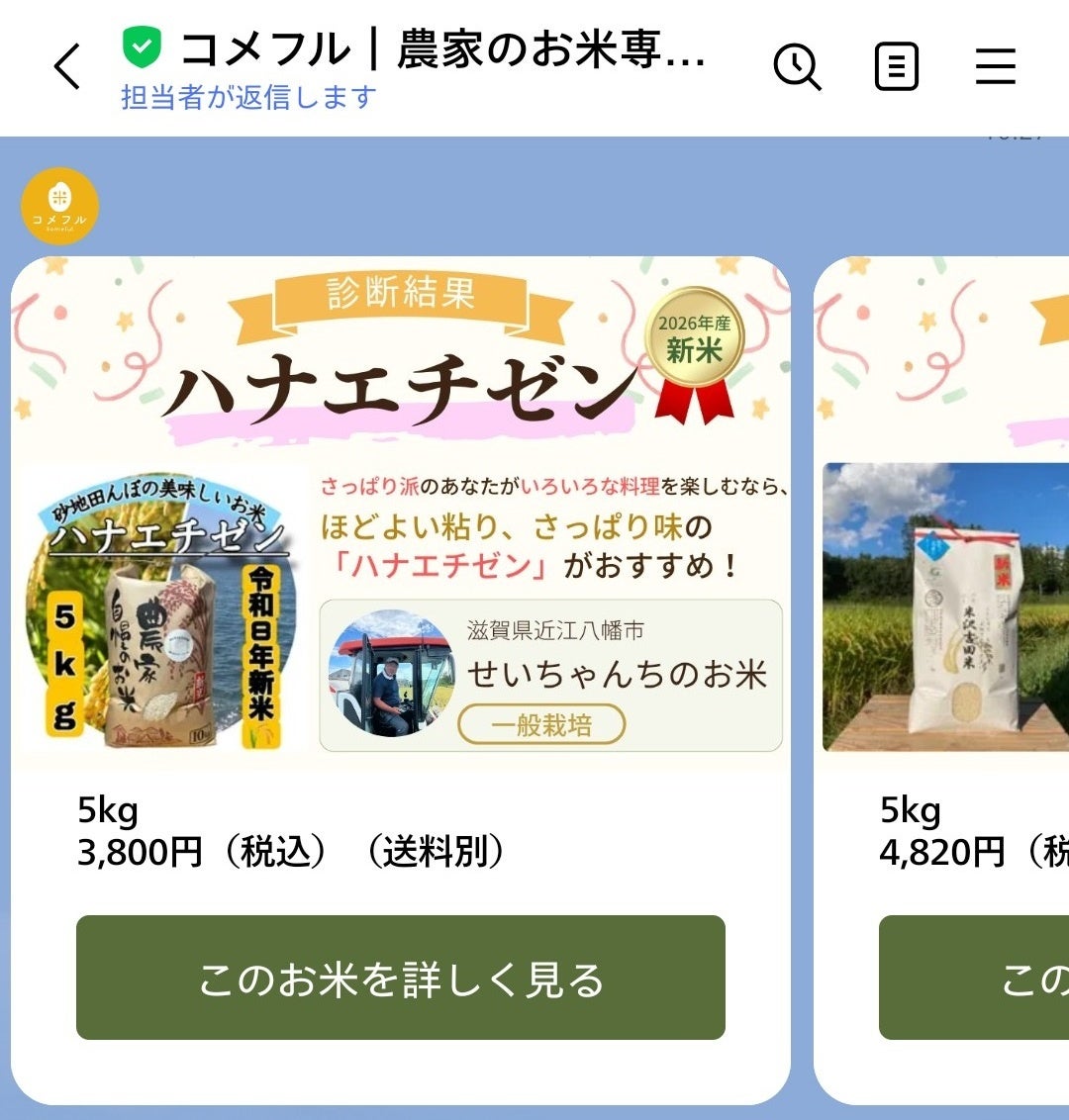1069x1120 pixels.
Task: Tap このお米を詳しく見る for ハナエチゼン
Action: pyautogui.click(x=401, y=978)
